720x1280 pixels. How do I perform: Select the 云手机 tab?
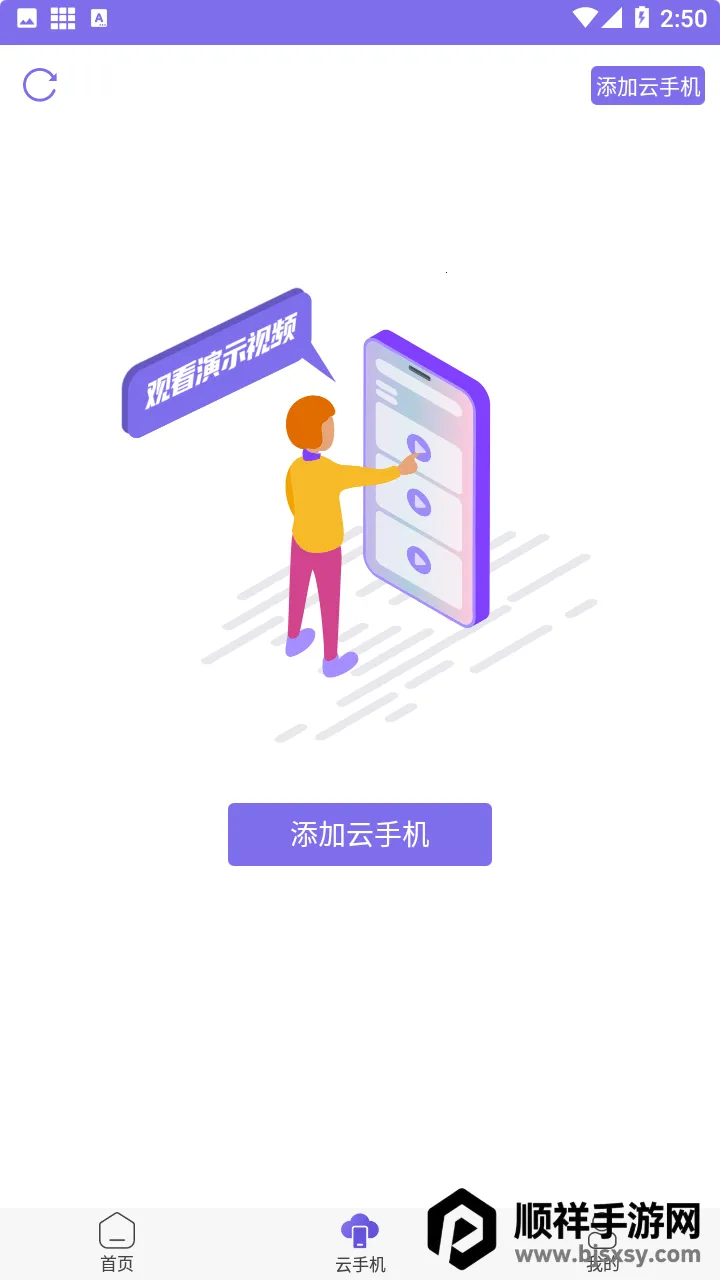point(360,1243)
